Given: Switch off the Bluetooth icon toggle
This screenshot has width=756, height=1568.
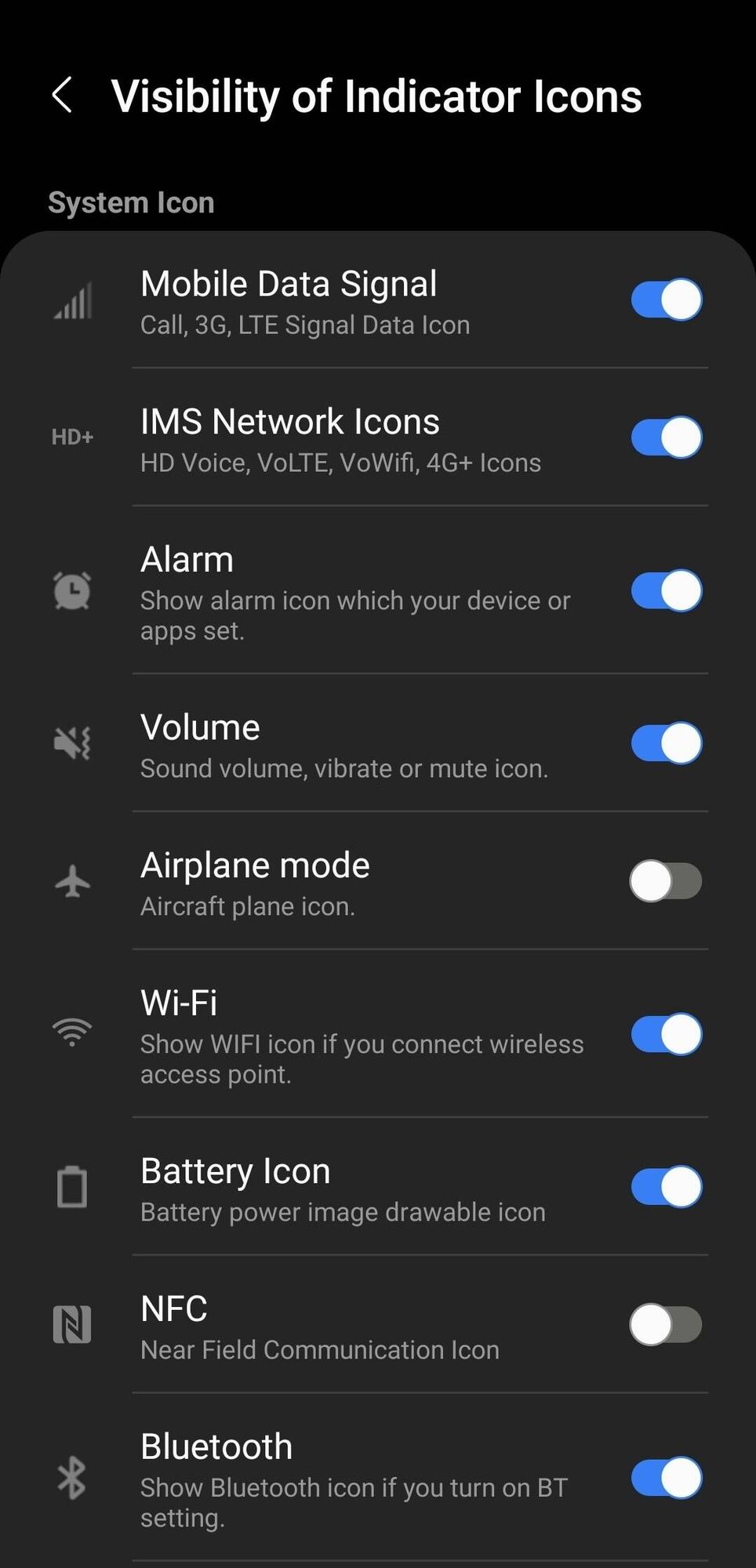Looking at the screenshot, I should click(666, 1478).
